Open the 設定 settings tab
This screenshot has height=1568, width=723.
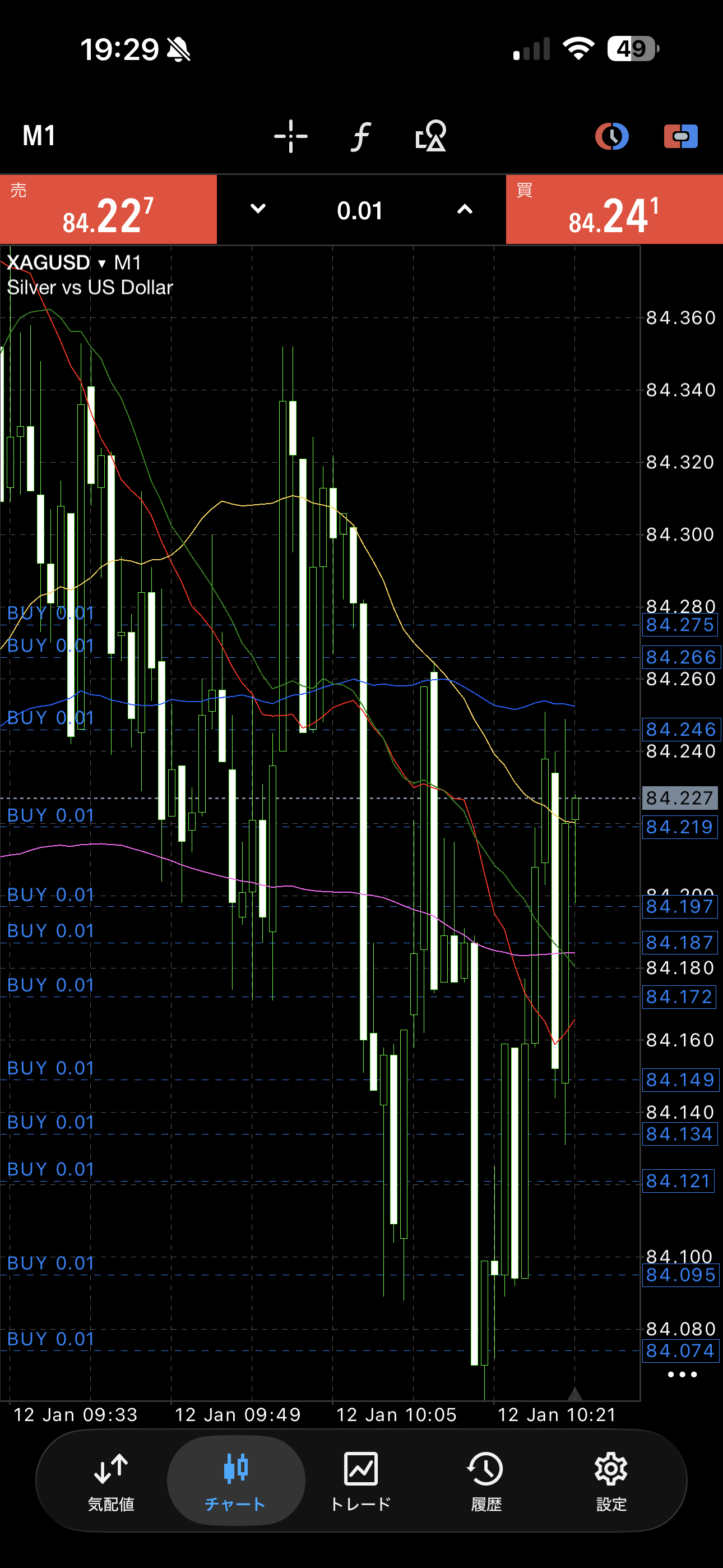(611, 1481)
